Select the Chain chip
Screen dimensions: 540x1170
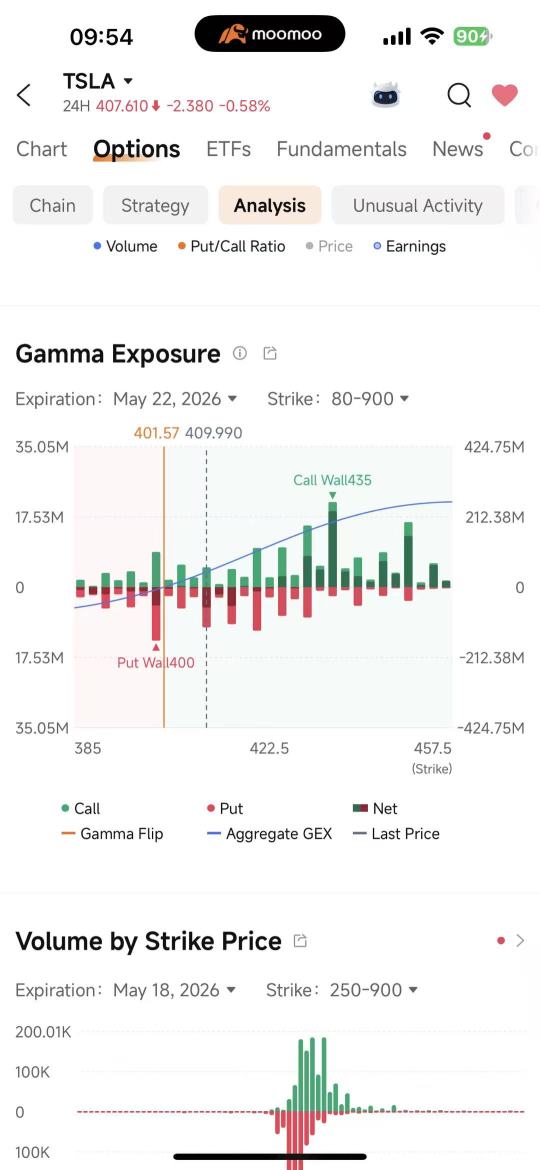pyautogui.click(x=53, y=205)
